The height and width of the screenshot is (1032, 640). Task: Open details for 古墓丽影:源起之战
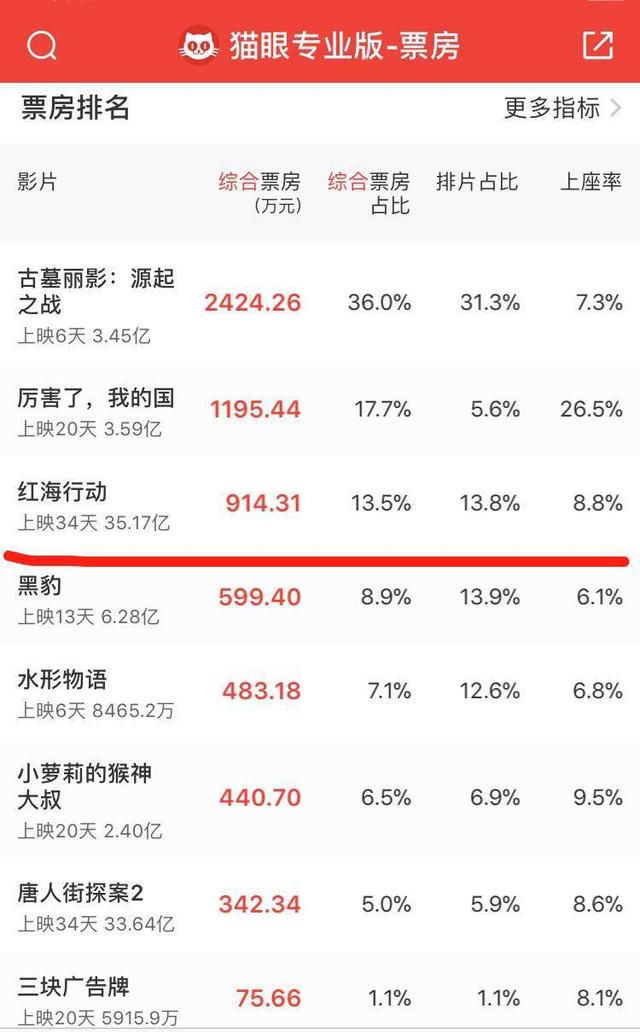click(x=320, y=303)
